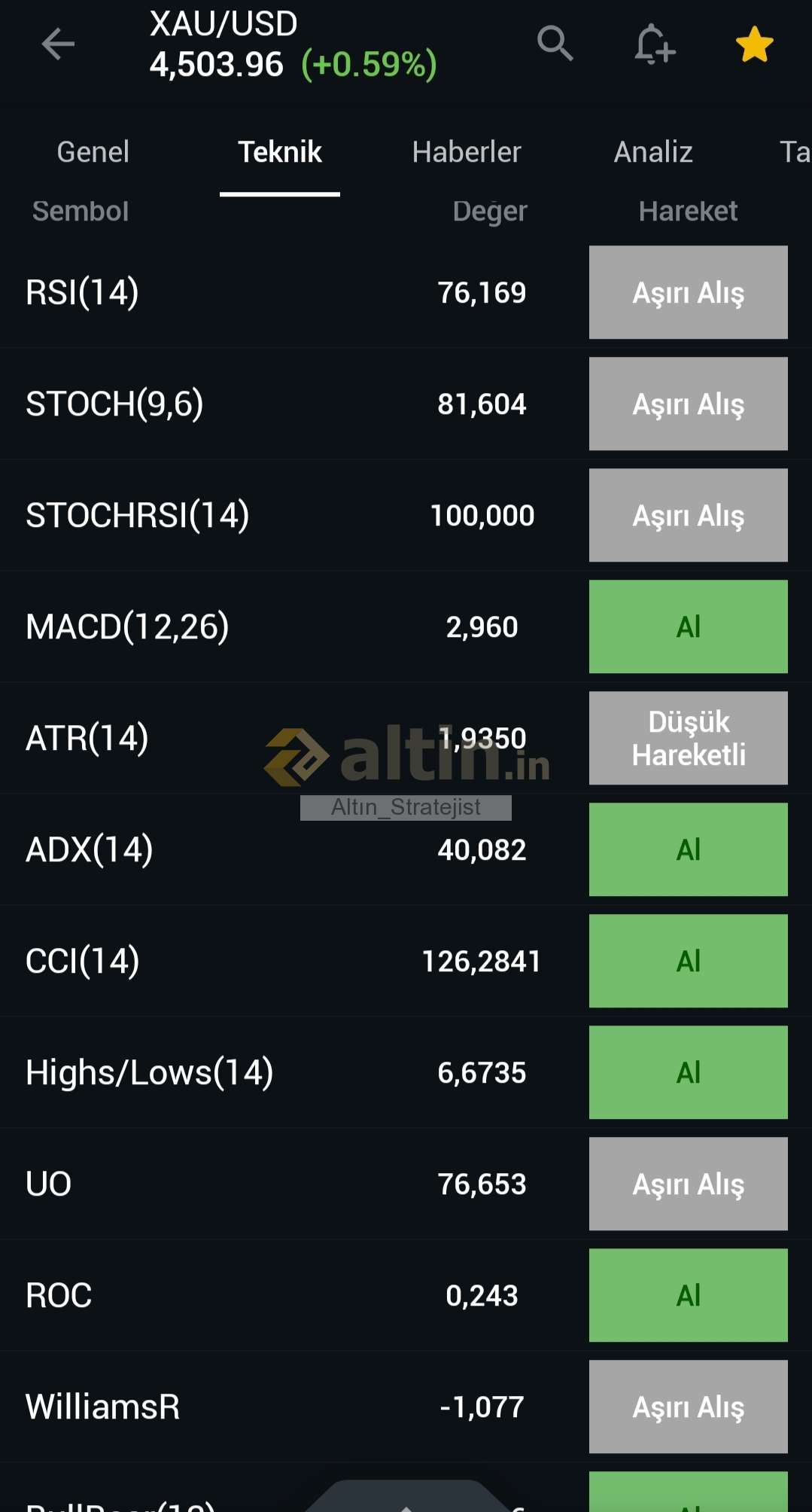Go back using the arrow icon

coord(58,44)
